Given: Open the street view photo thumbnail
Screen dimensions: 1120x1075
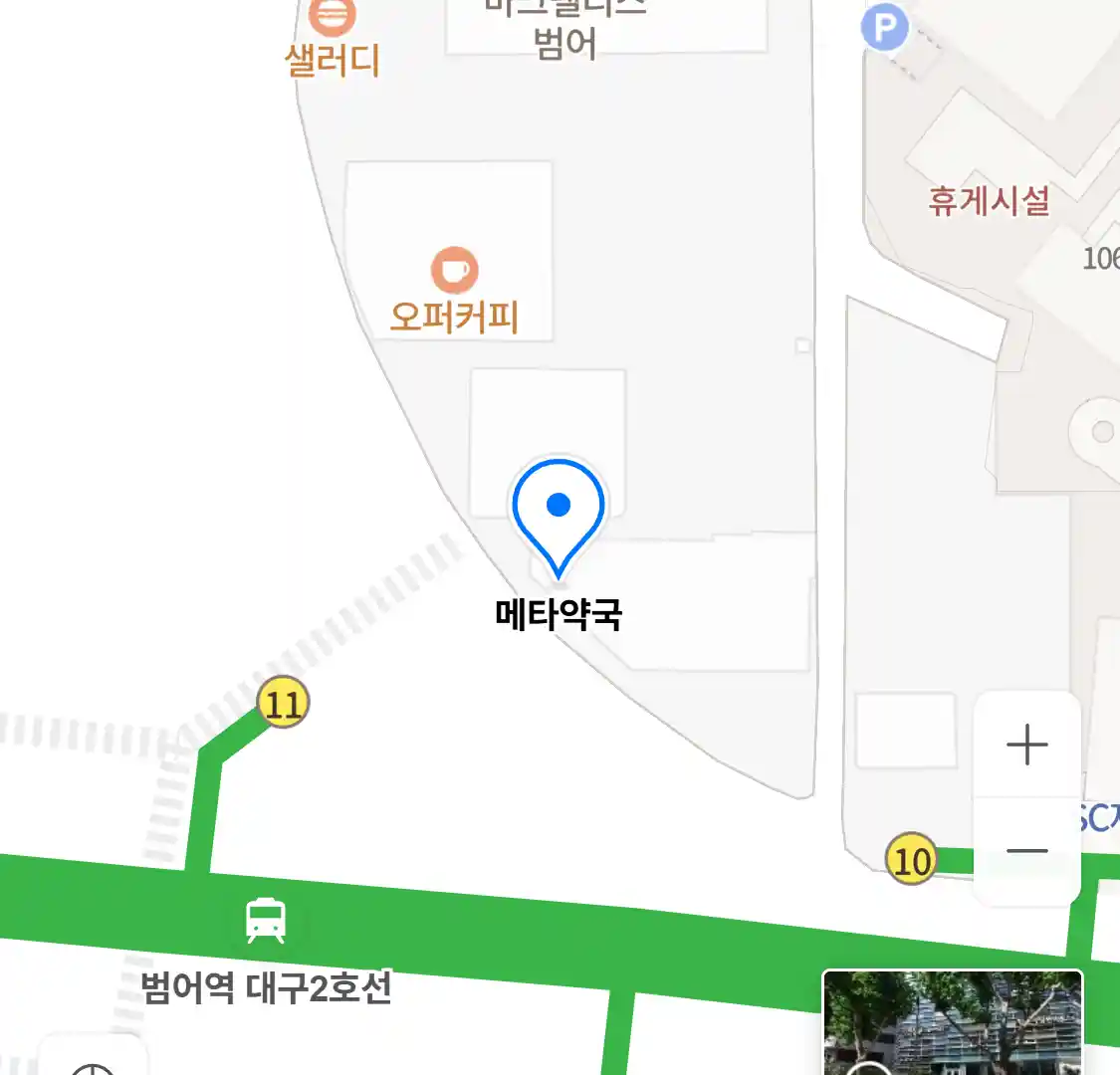Looking at the screenshot, I should tap(953, 1022).
